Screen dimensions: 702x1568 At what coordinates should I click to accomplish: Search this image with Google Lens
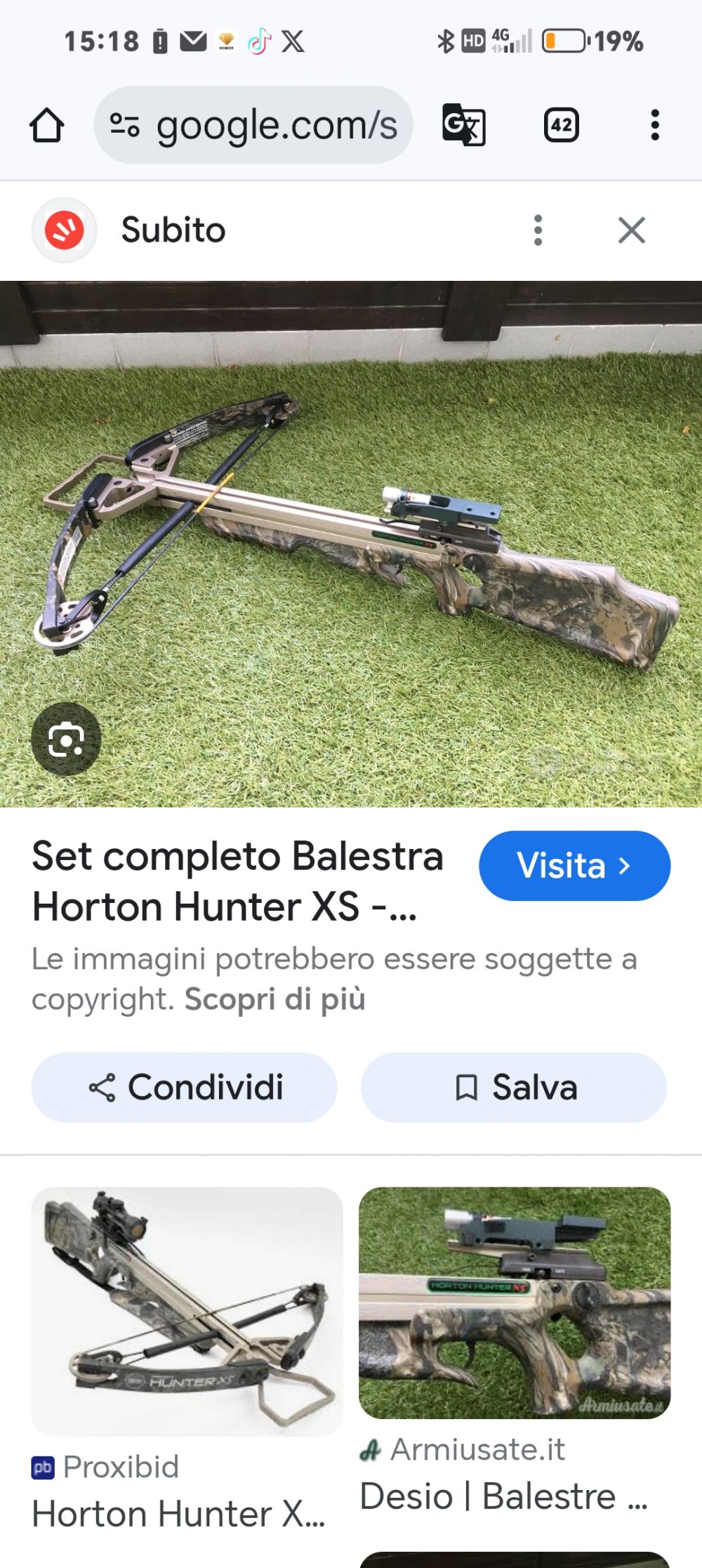66,739
